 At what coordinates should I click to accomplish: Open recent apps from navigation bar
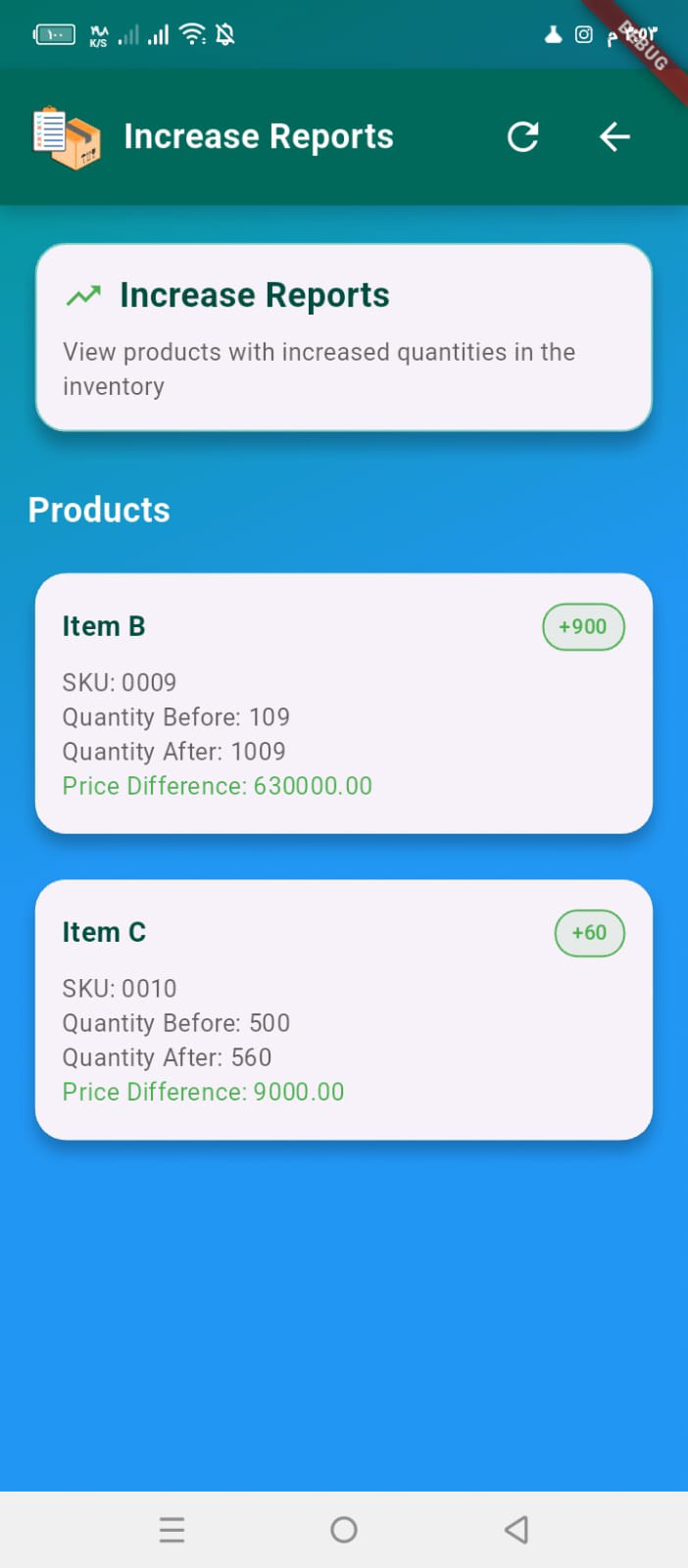click(172, 1530)
